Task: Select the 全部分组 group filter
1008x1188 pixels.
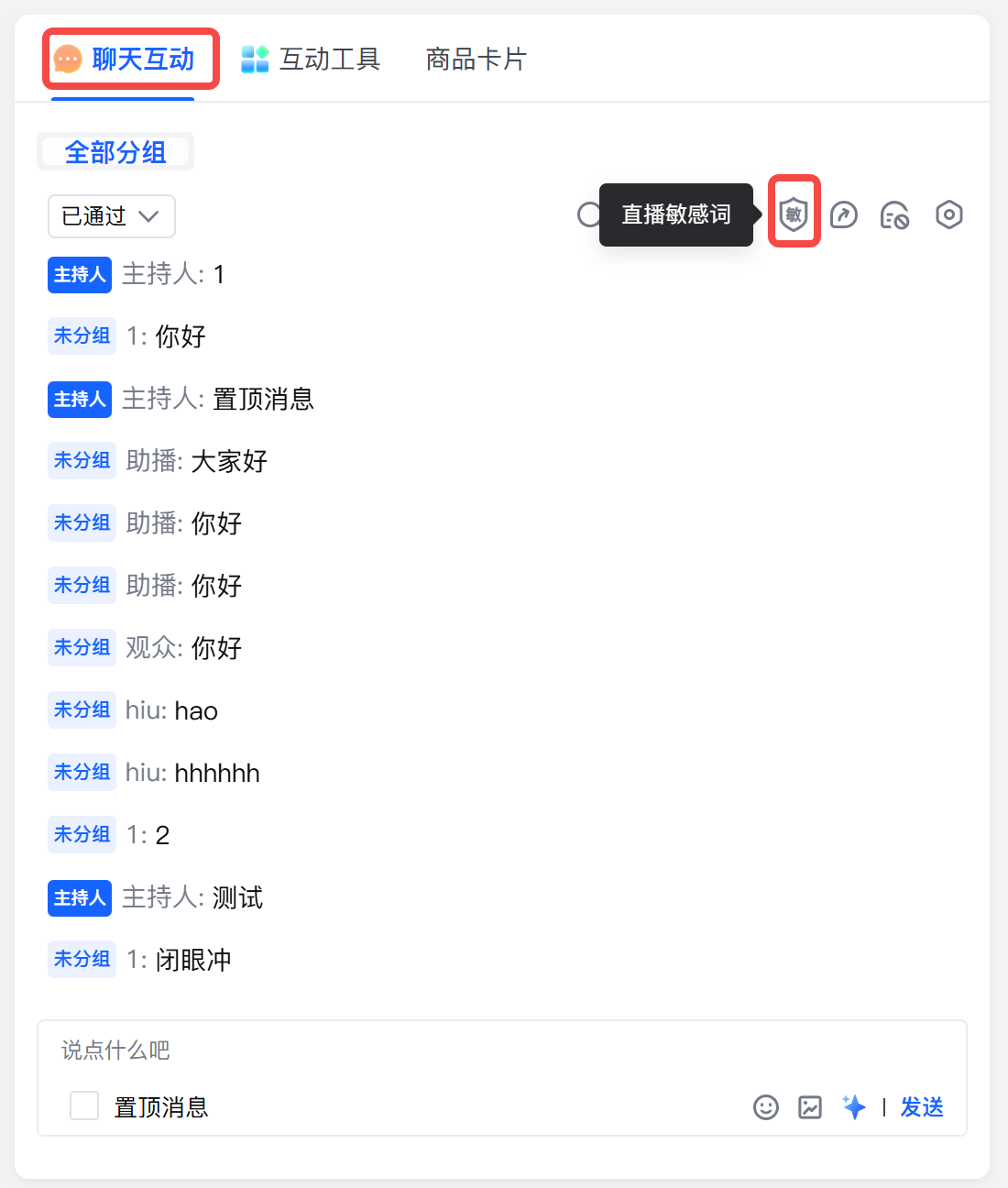Action: 115,152
